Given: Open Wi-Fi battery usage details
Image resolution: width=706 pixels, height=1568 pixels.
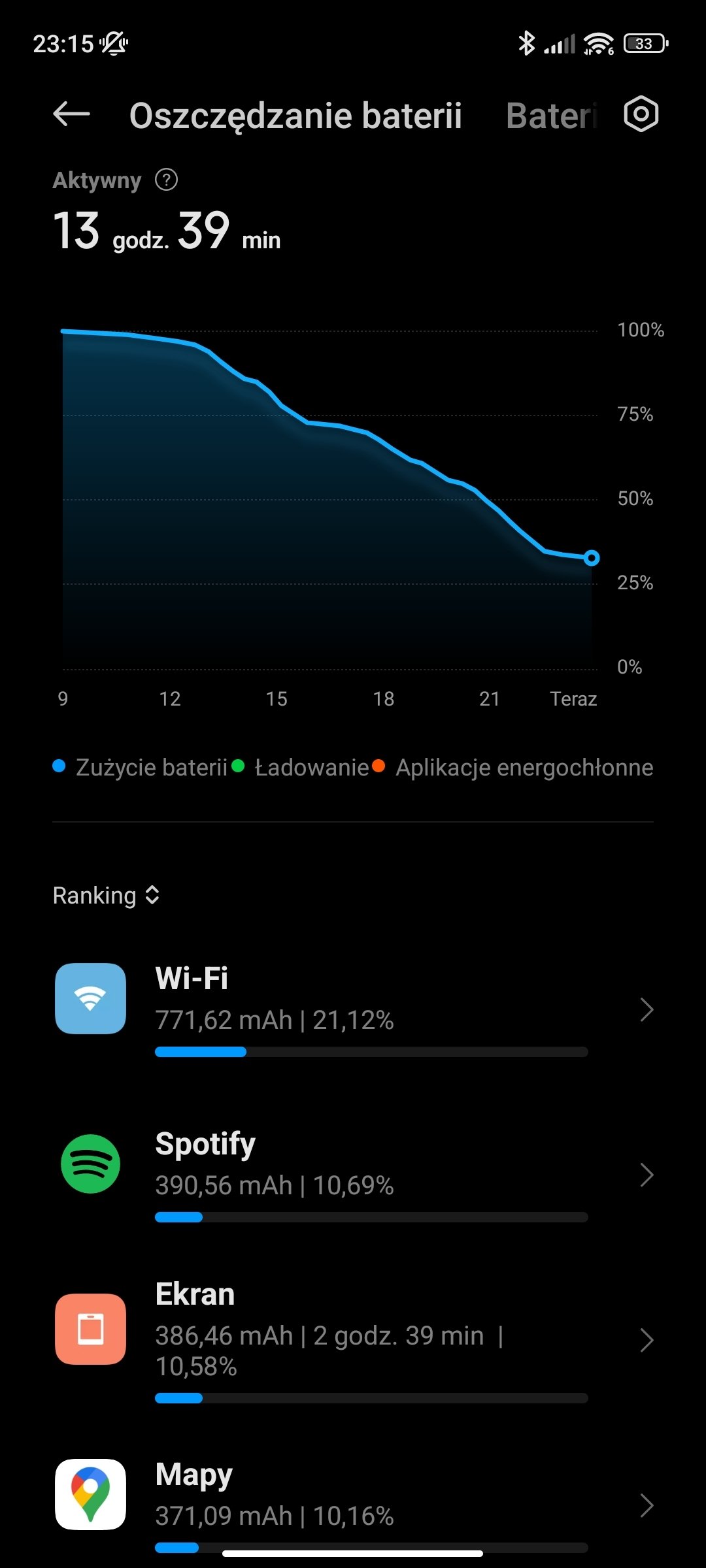Looking at the screenshot, I should coord(353,1009).
